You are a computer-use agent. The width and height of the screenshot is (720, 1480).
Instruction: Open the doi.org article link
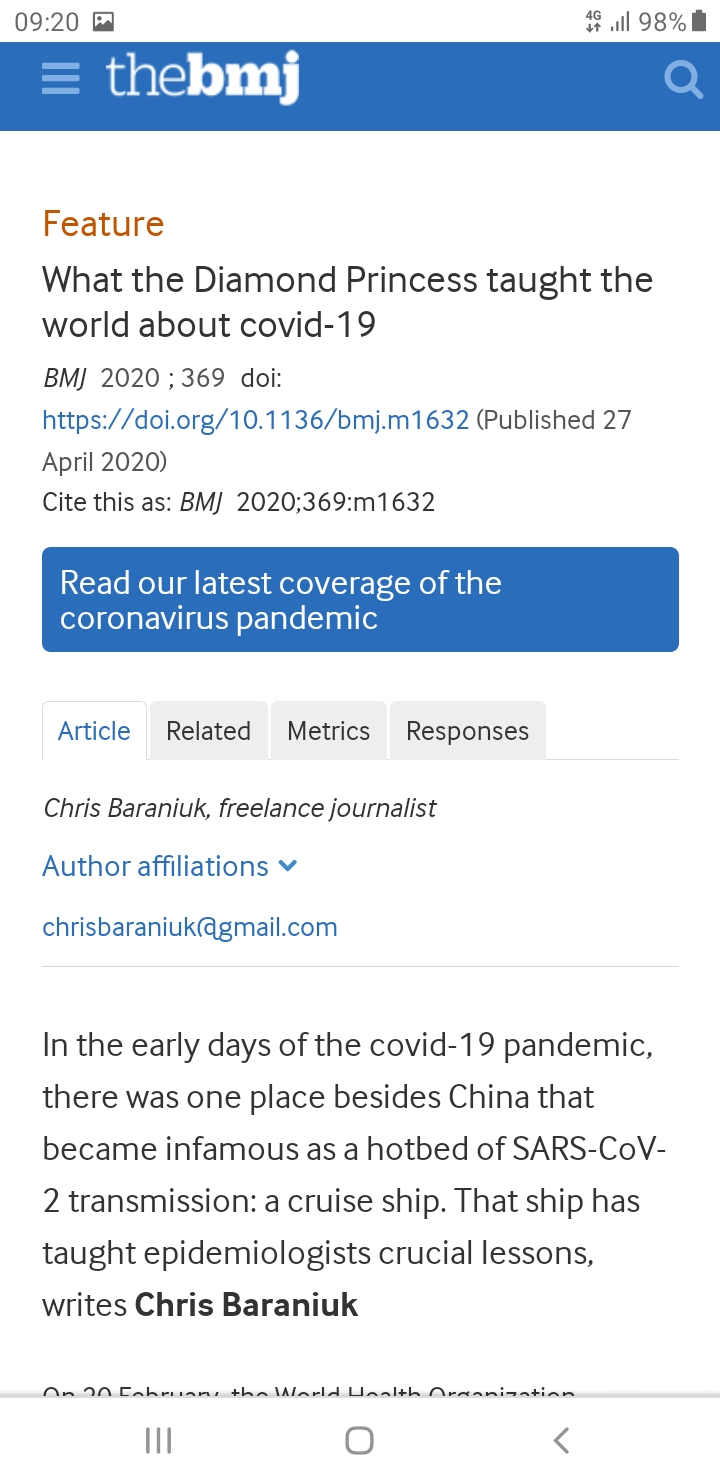[x=255, y=420]
